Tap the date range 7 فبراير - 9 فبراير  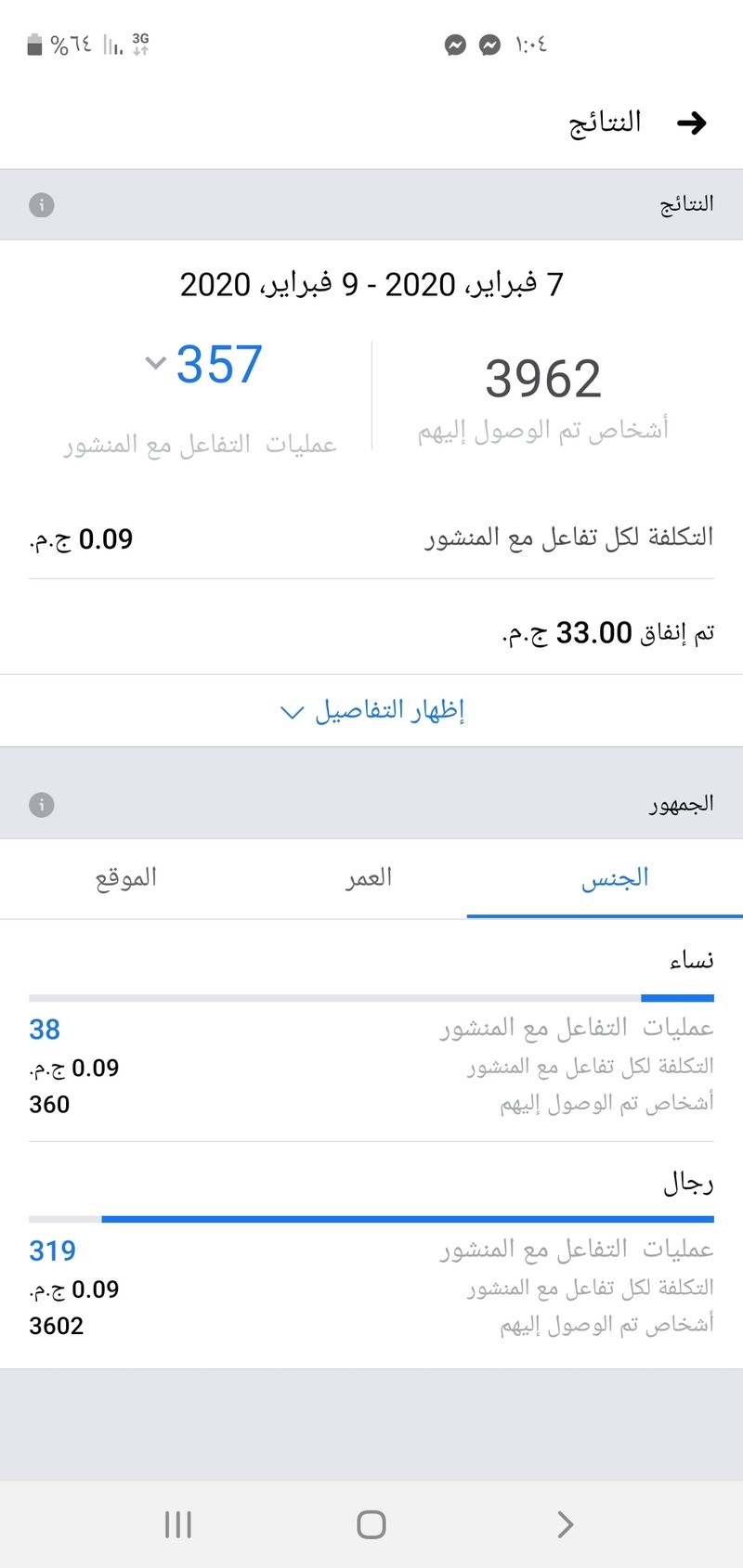coord(371,284)
